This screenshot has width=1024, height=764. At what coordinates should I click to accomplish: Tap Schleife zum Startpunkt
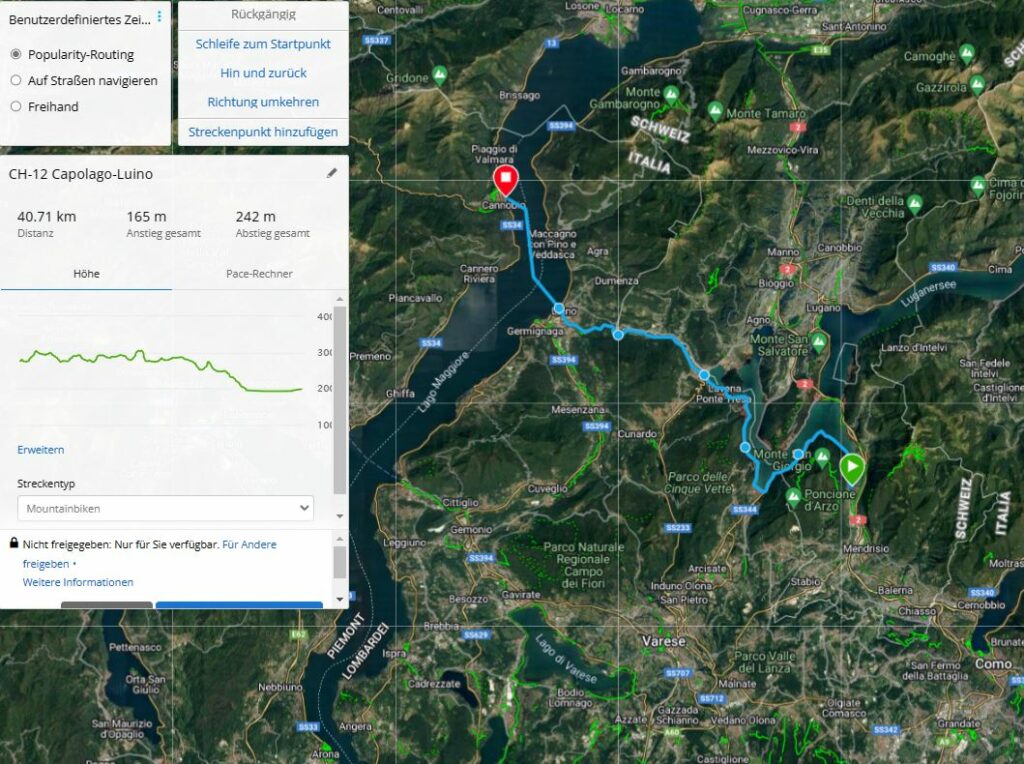263,44
